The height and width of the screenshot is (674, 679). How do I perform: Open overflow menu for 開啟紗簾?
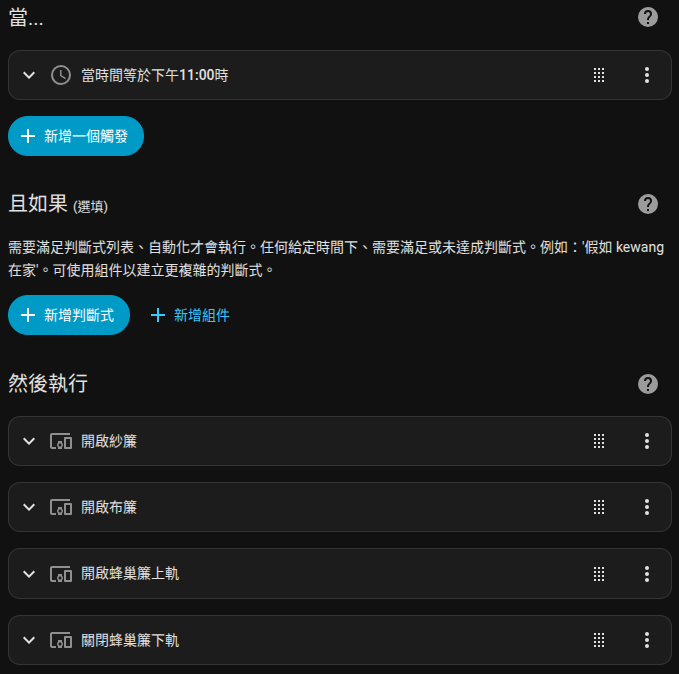point(647,441)
